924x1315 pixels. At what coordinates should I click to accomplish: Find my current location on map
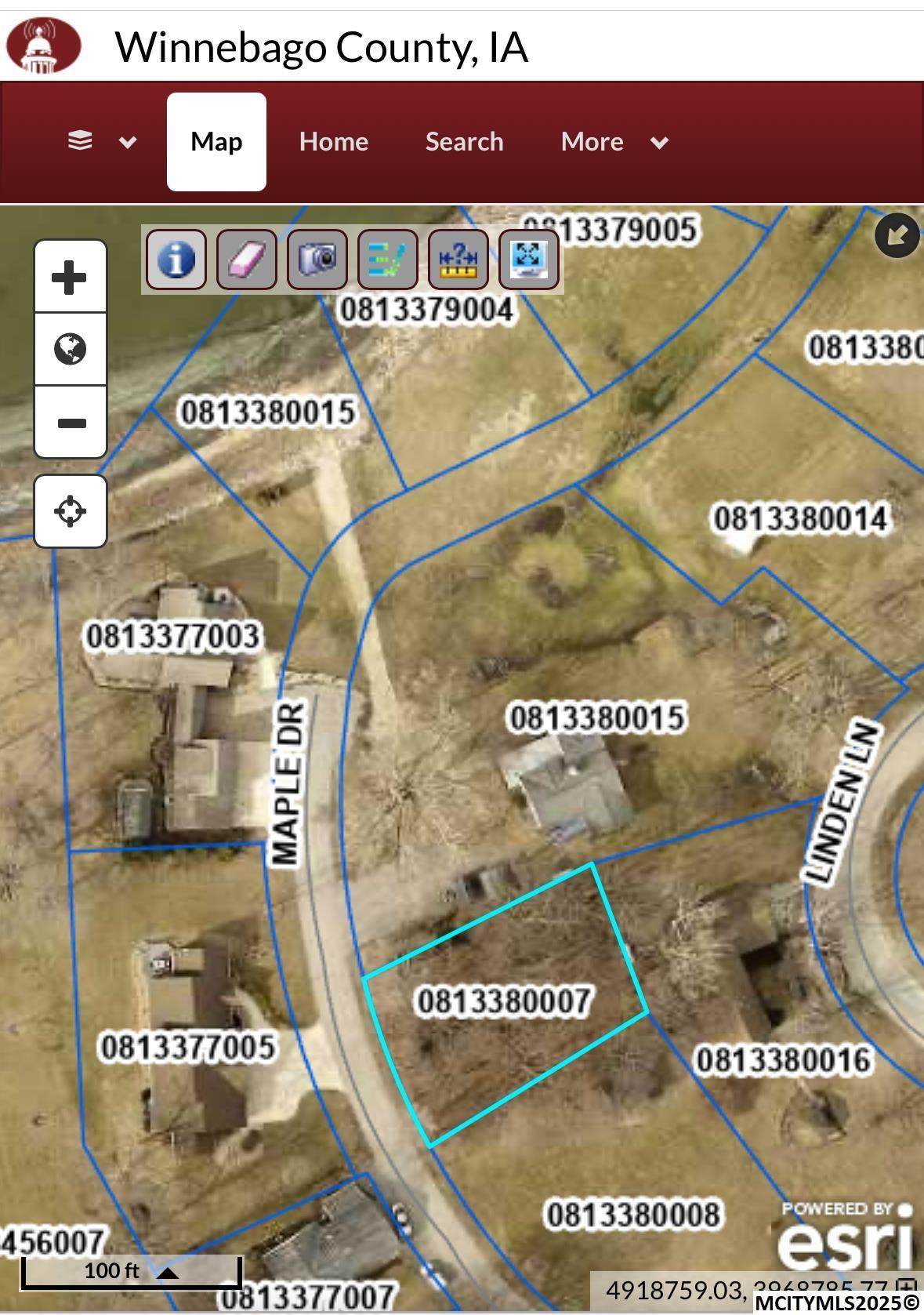[x=71, y=511]
